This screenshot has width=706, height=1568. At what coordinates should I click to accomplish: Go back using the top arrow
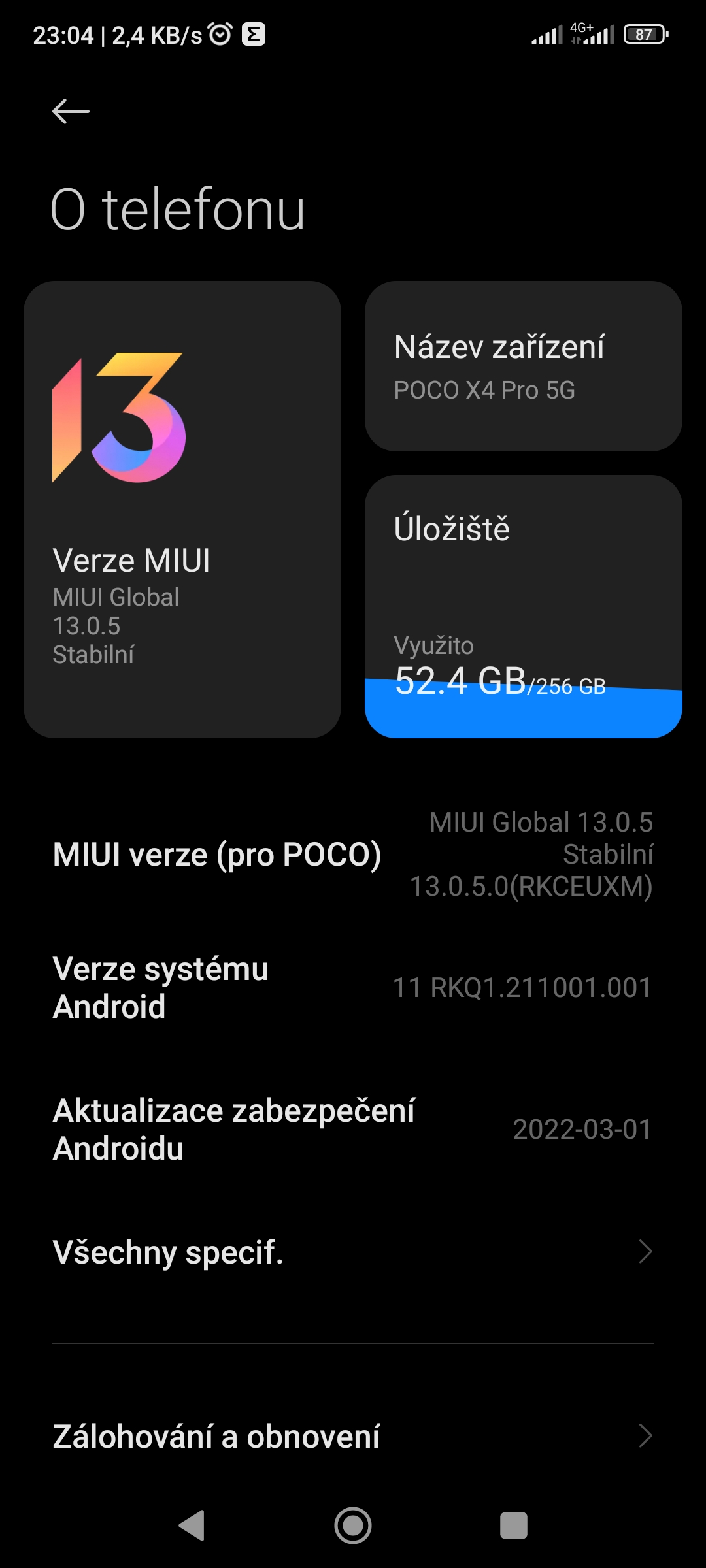pos(71,111)
